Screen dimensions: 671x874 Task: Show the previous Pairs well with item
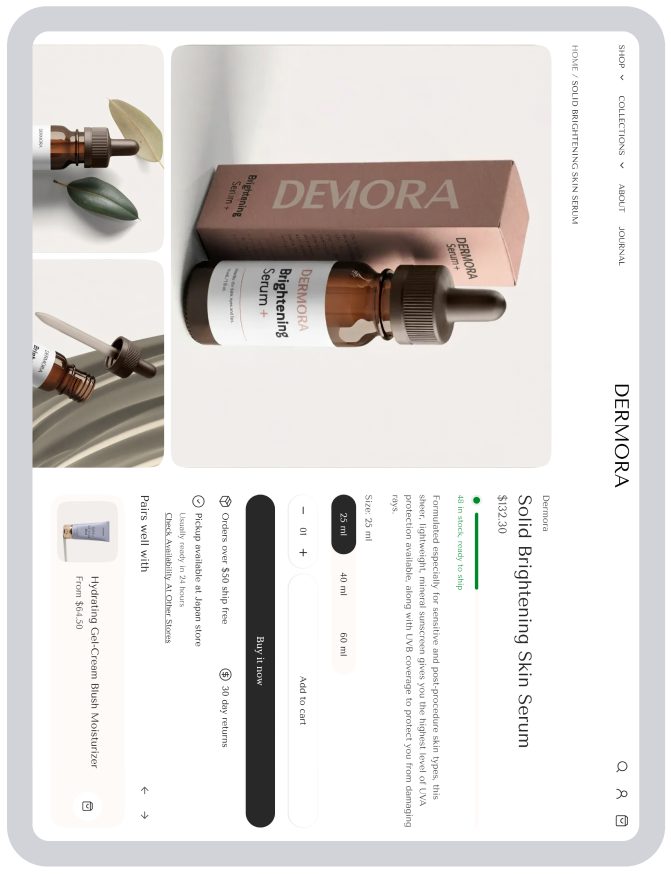point(144,790)
